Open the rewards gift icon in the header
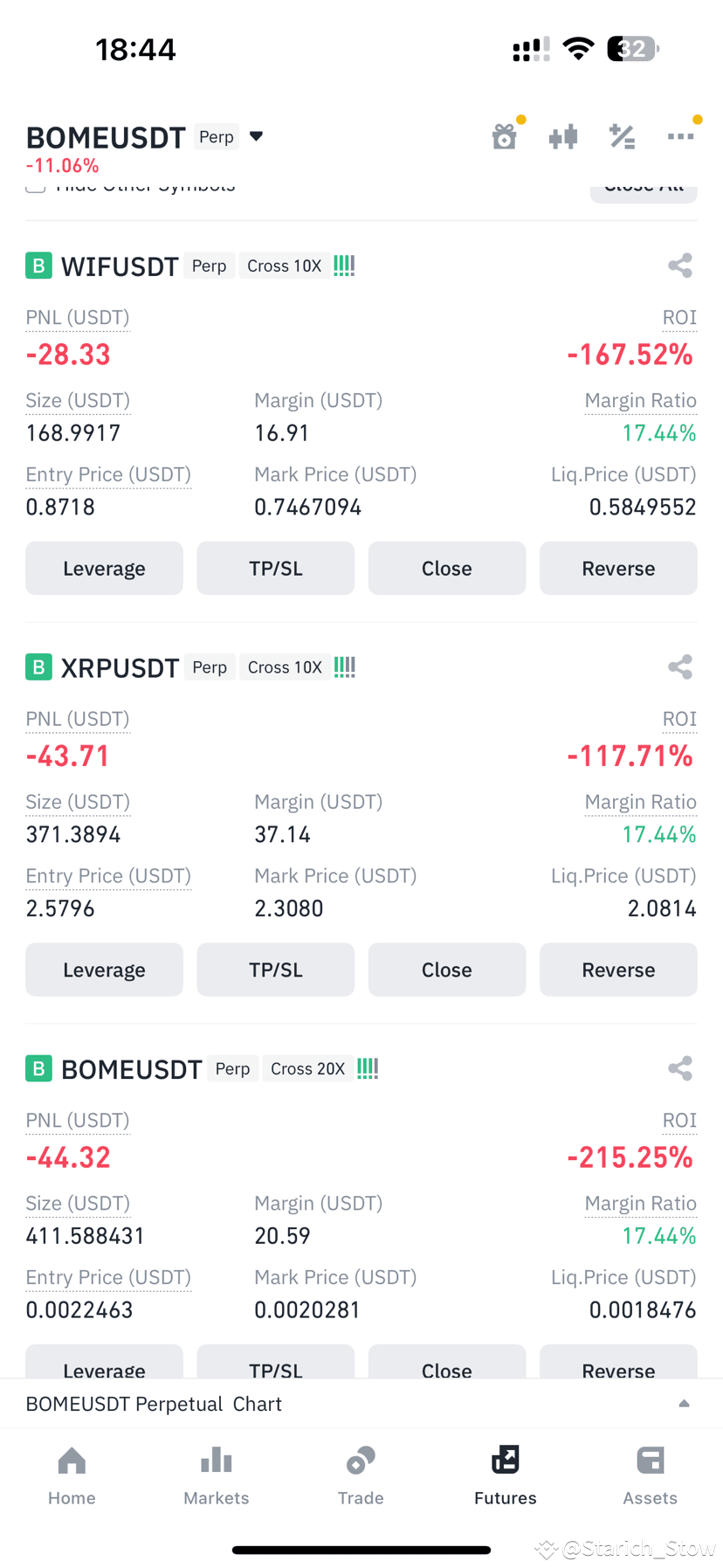 pos(505,136)
